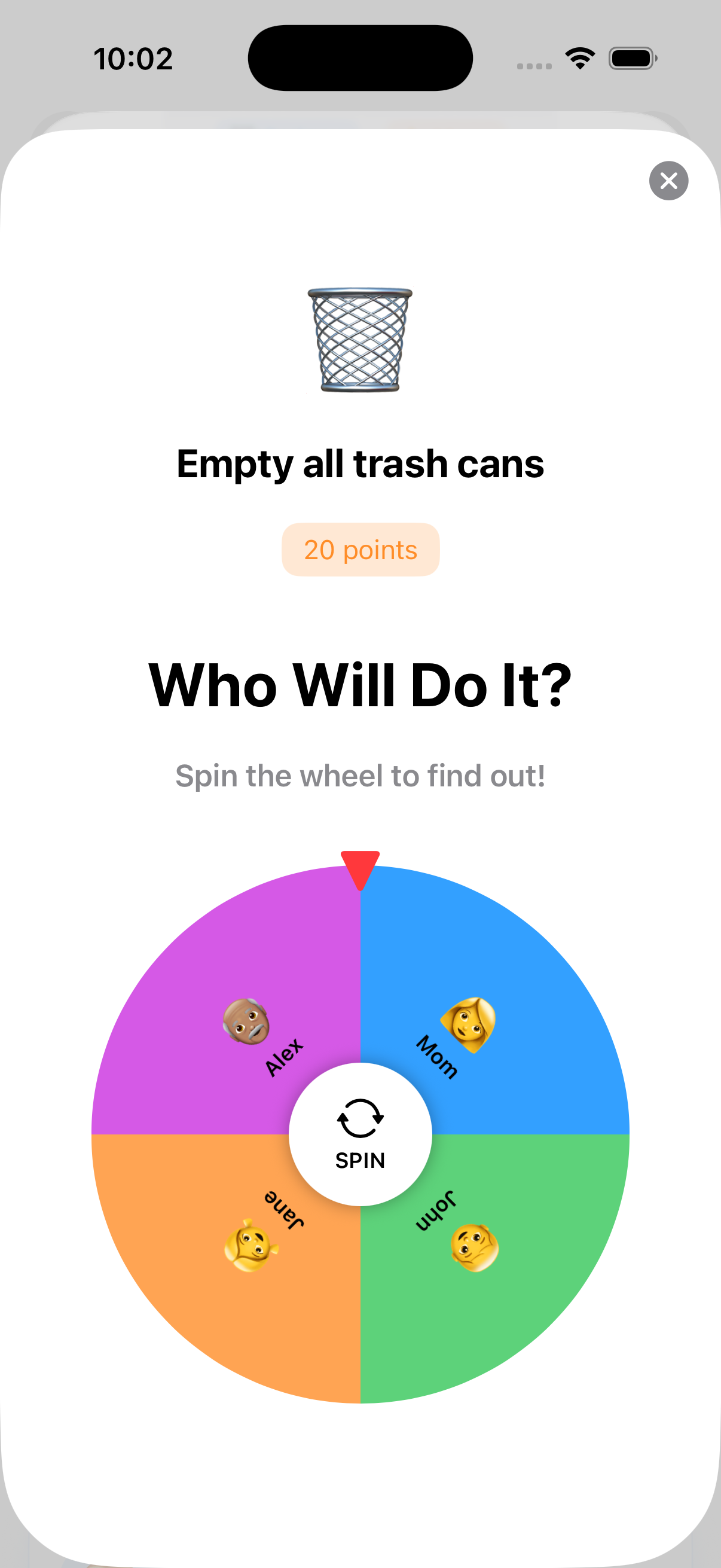The width and height of the screenshot is (721, 1568).
Task: Tap the clock in the status bar
Action: (x=133, y=58)
